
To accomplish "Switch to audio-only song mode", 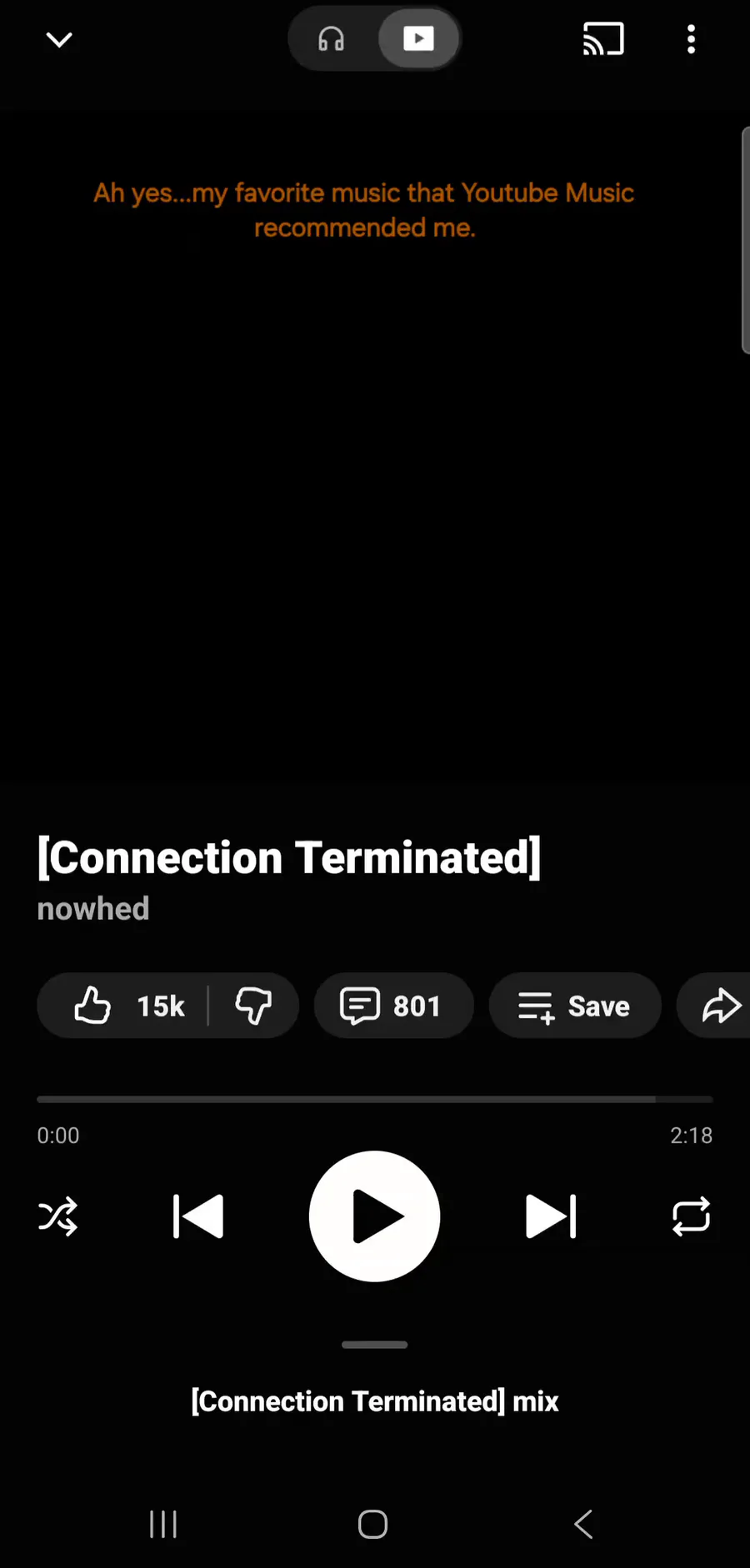I will 332,39.
